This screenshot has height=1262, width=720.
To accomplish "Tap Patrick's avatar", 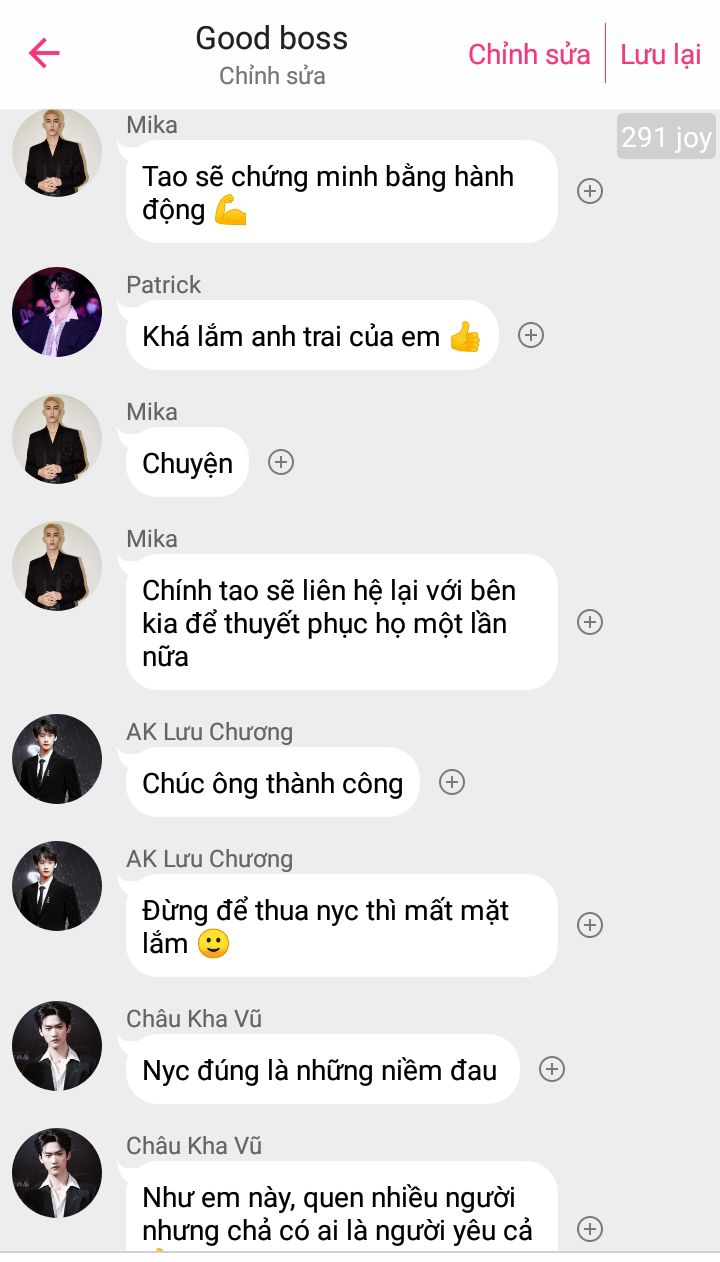I will 57,312.
